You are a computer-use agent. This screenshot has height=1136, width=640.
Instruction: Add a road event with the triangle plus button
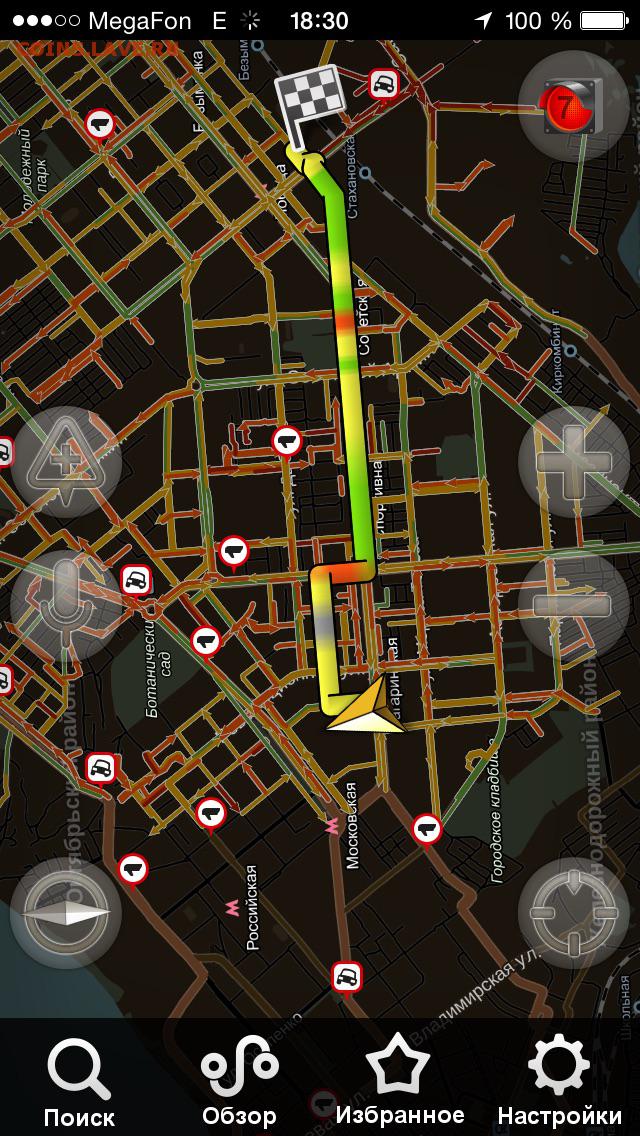(66, 462)
